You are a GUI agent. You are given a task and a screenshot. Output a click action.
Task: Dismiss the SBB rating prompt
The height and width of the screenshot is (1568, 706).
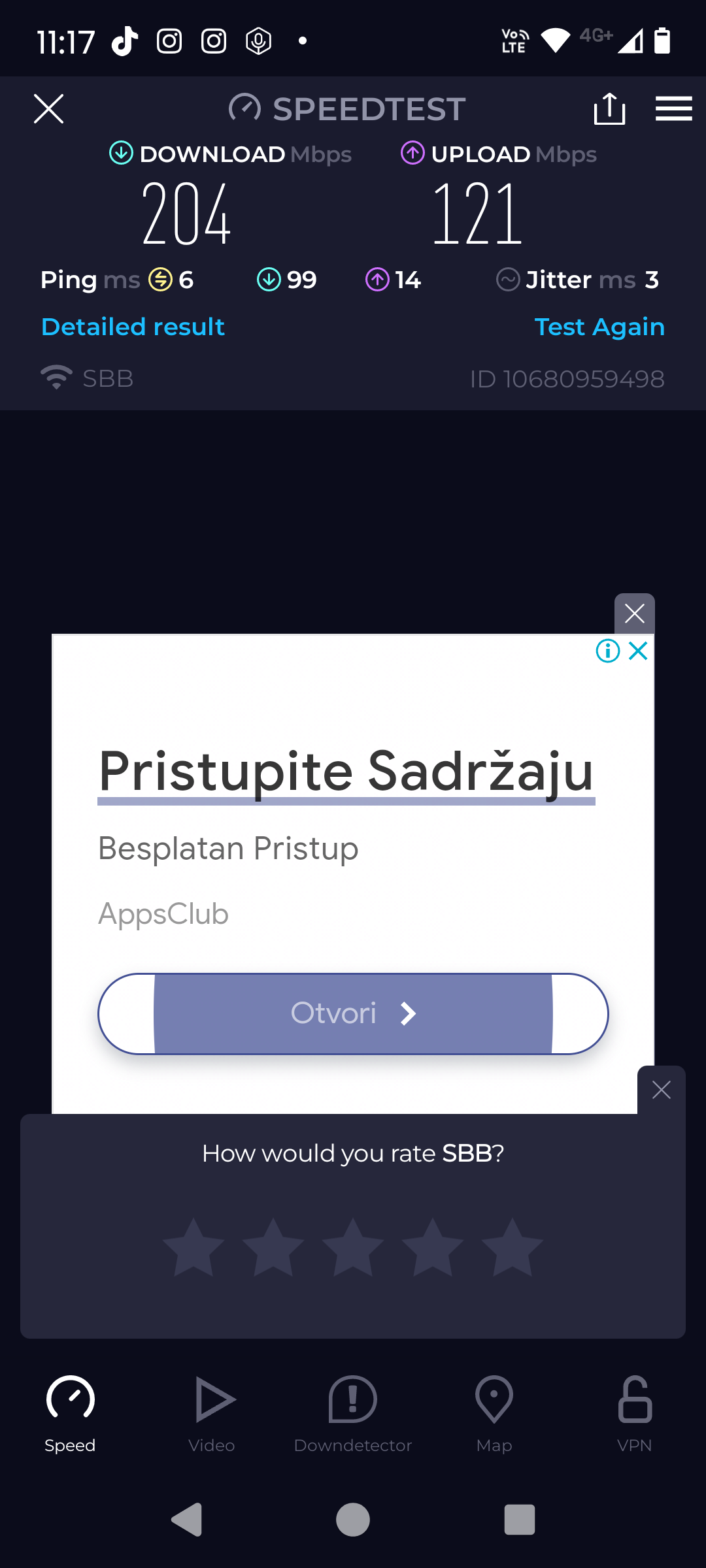pos(661,1089)
